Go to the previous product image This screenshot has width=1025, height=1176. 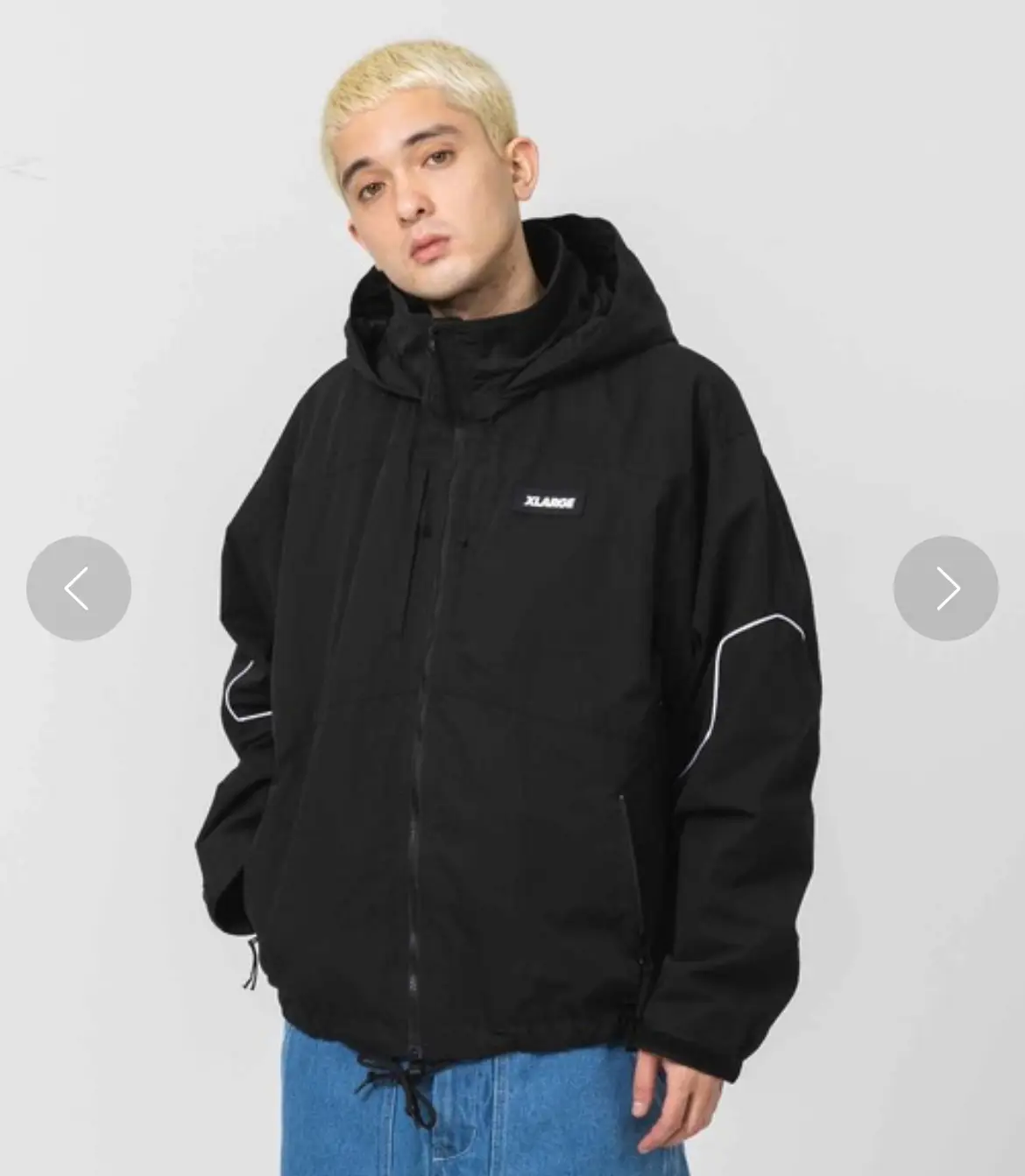[79, 588]
